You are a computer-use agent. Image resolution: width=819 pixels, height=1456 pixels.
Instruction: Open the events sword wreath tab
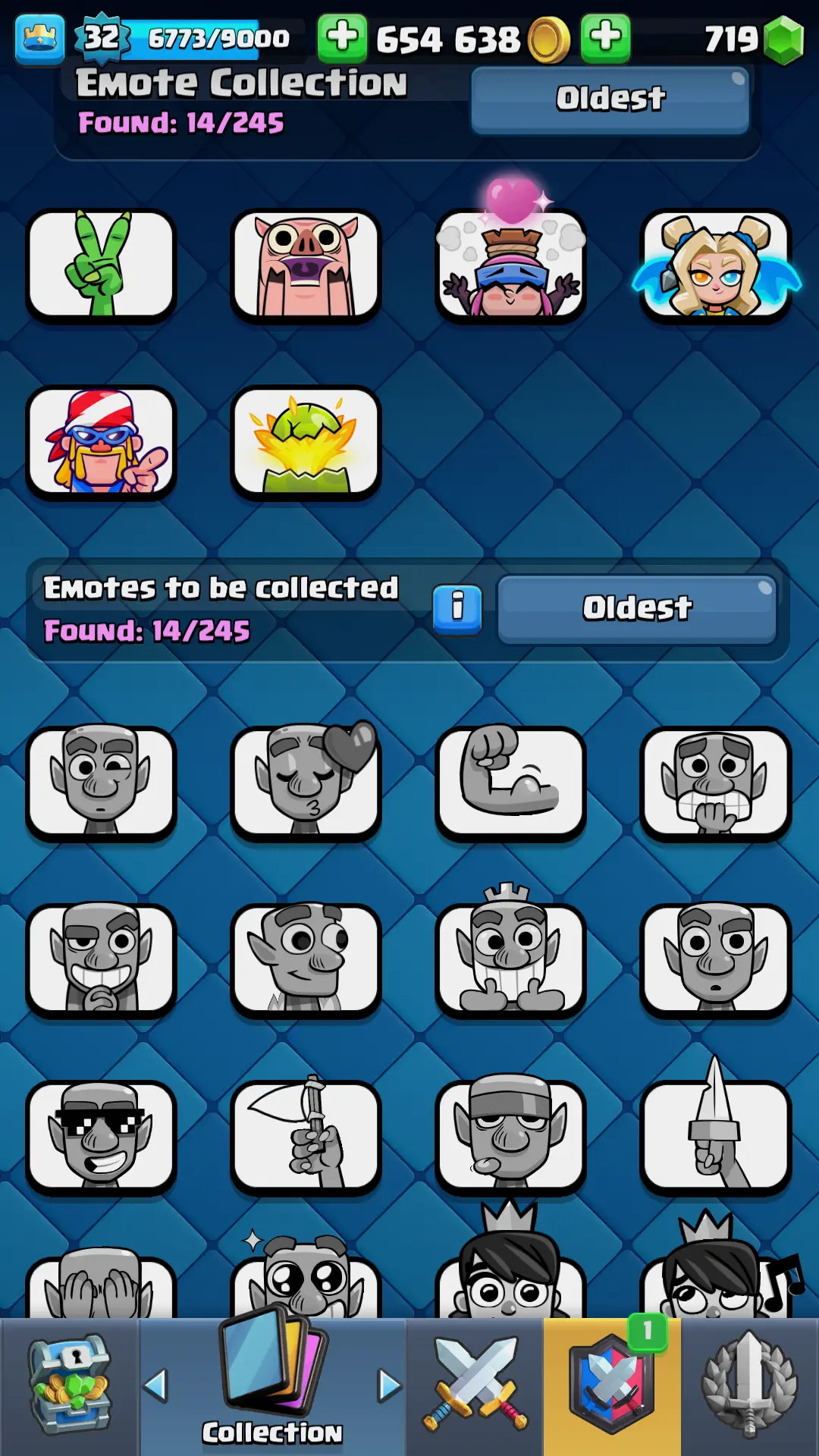pos(749,1386)
